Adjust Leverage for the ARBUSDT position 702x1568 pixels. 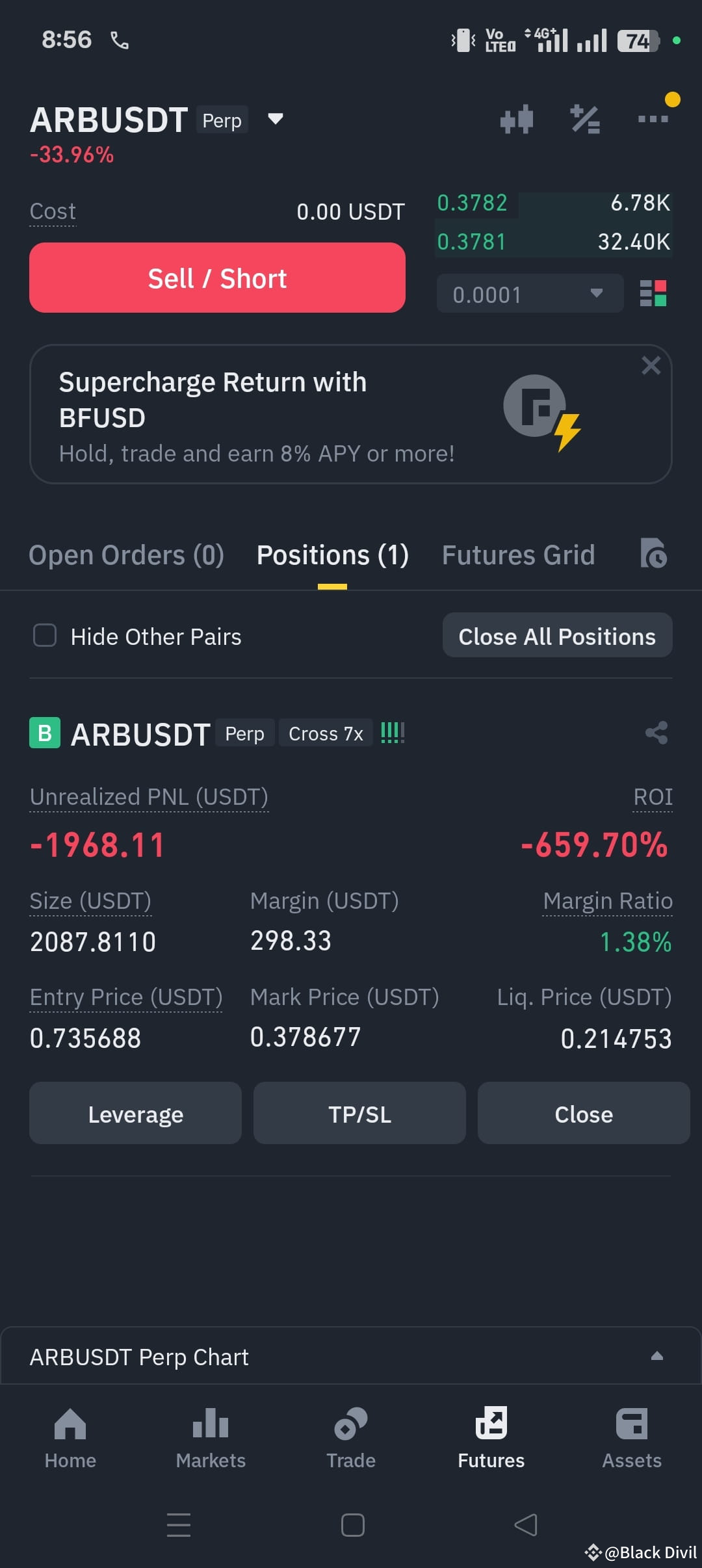[135, 1113]
